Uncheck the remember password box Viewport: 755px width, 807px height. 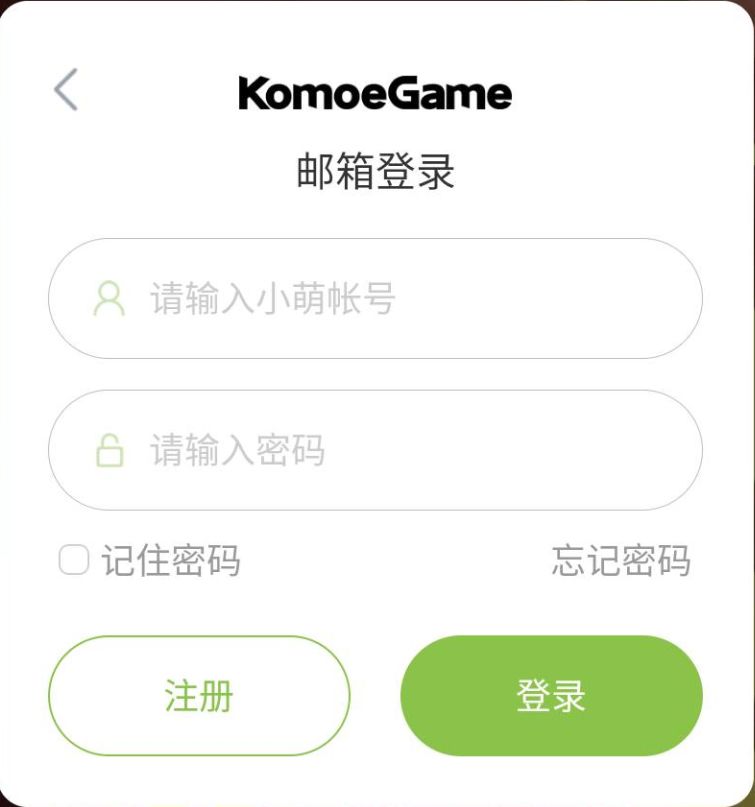coord(75,560)
